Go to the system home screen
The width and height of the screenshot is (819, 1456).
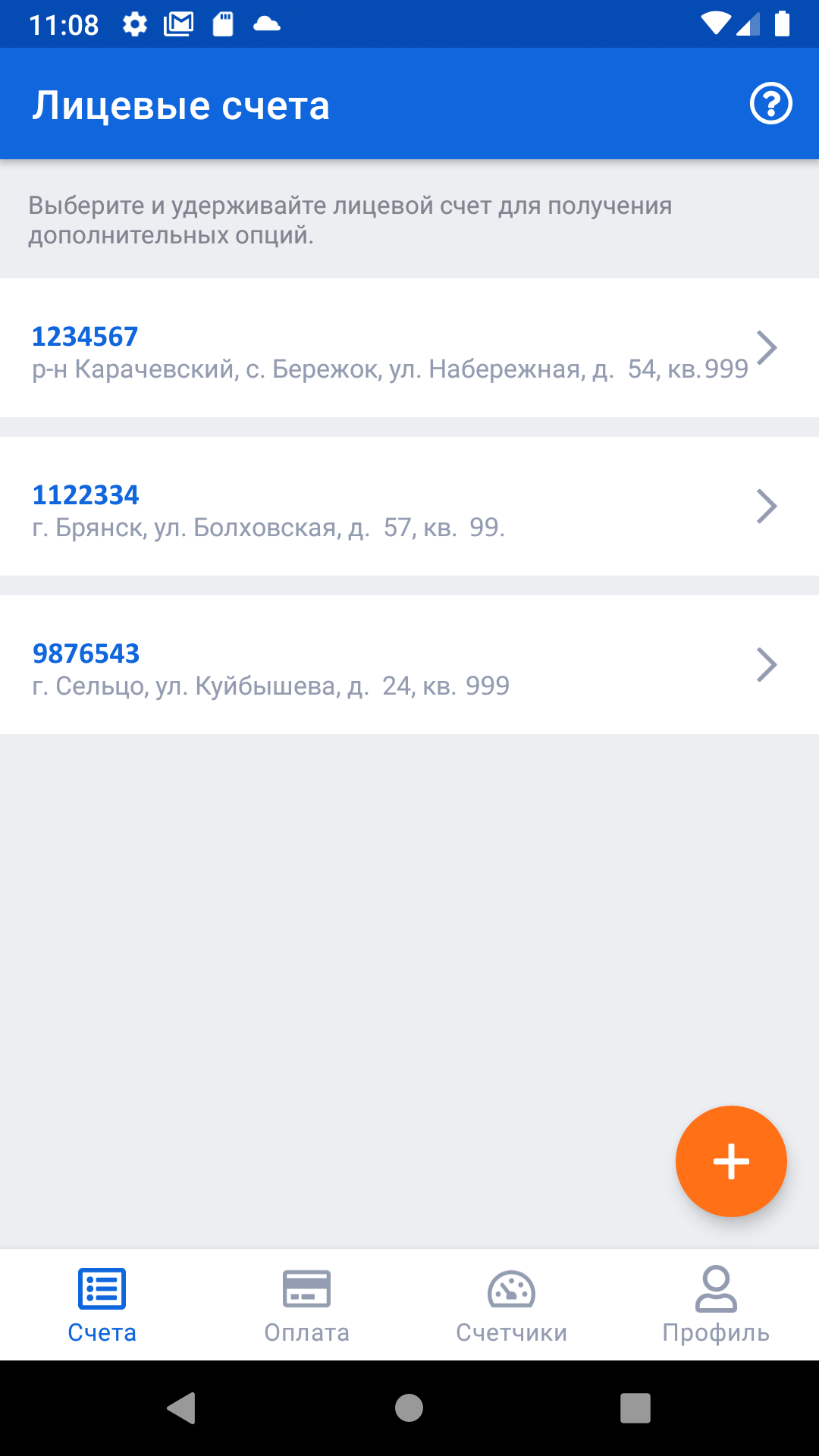[409, 1408]
